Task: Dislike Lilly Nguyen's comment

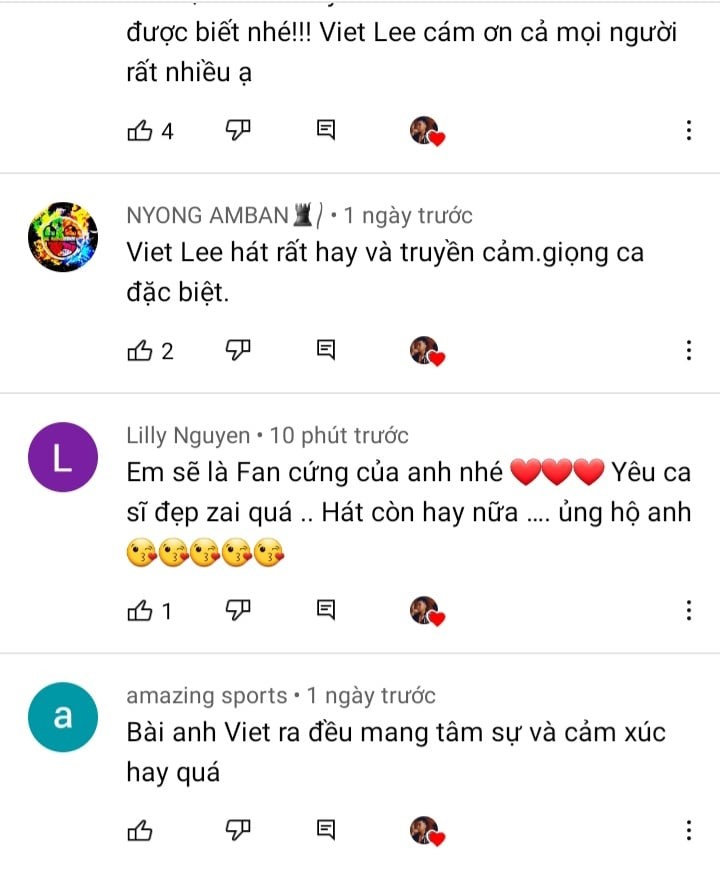Action: tap(237, 610)
